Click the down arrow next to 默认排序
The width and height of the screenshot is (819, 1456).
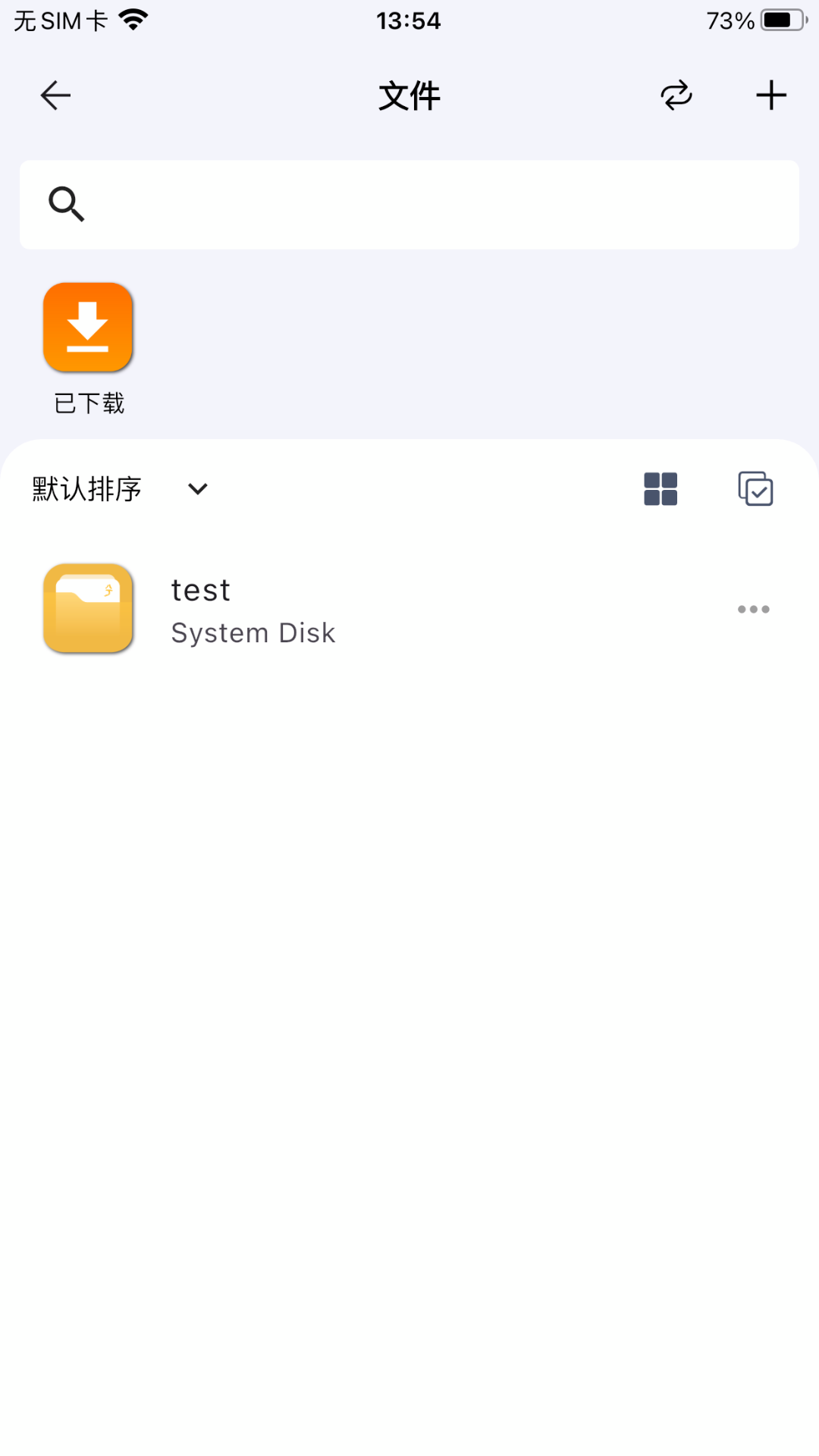(196, 489)
